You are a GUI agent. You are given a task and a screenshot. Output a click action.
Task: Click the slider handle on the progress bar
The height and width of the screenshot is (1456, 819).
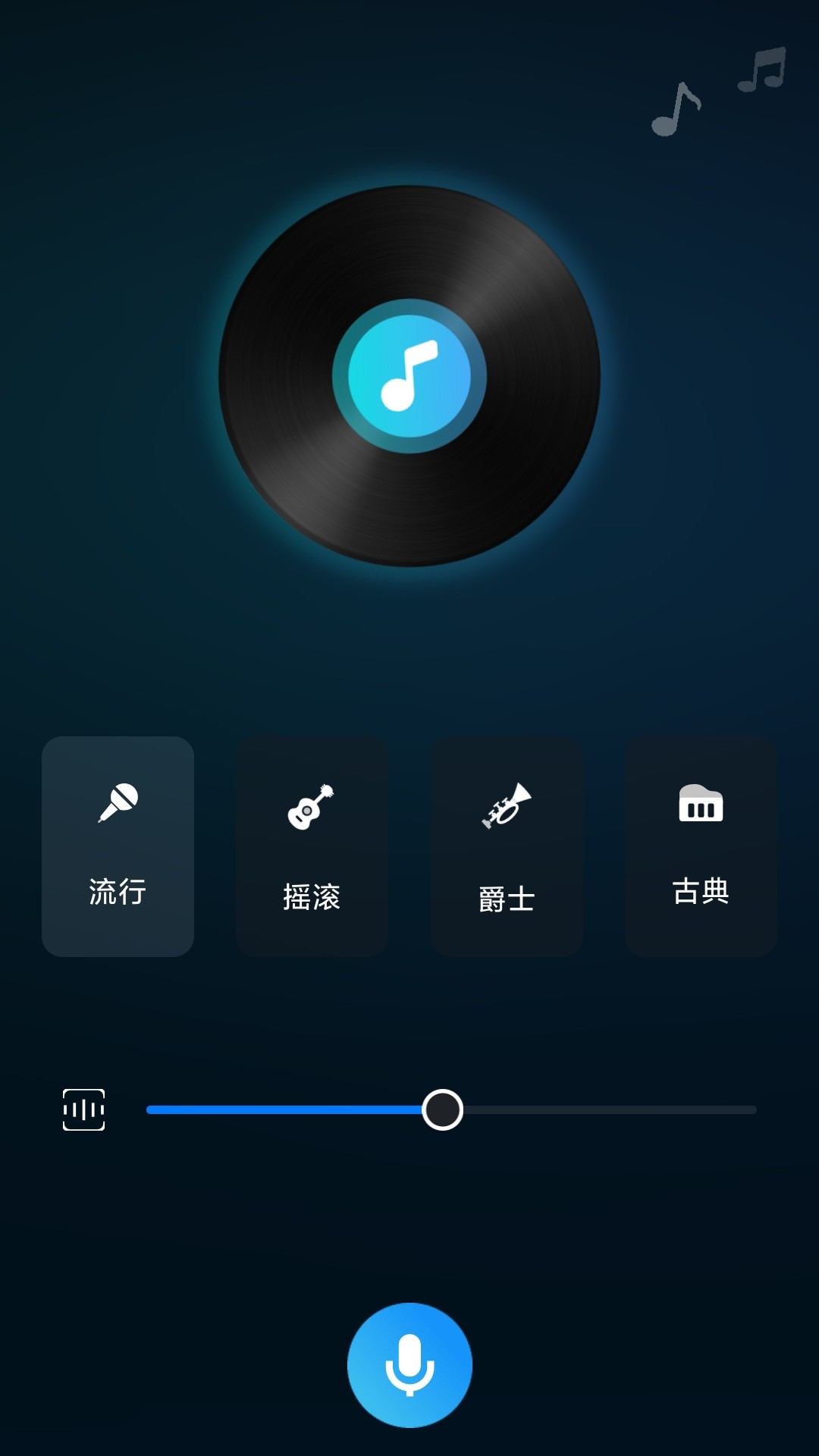click(x=443, y=1109)
